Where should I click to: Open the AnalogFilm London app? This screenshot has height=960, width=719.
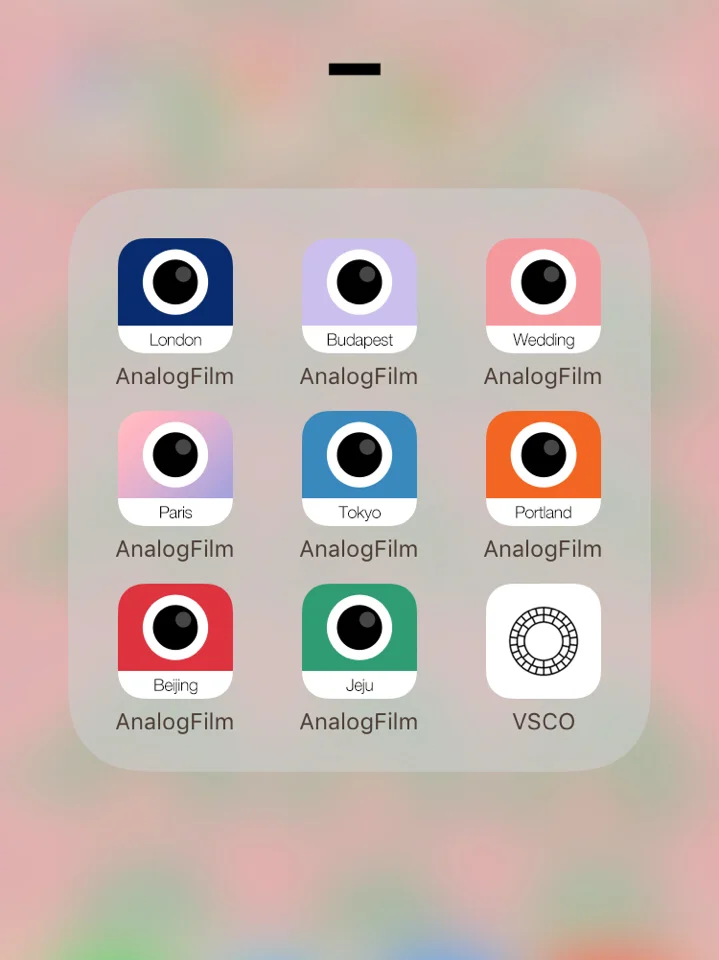point(175,295)
